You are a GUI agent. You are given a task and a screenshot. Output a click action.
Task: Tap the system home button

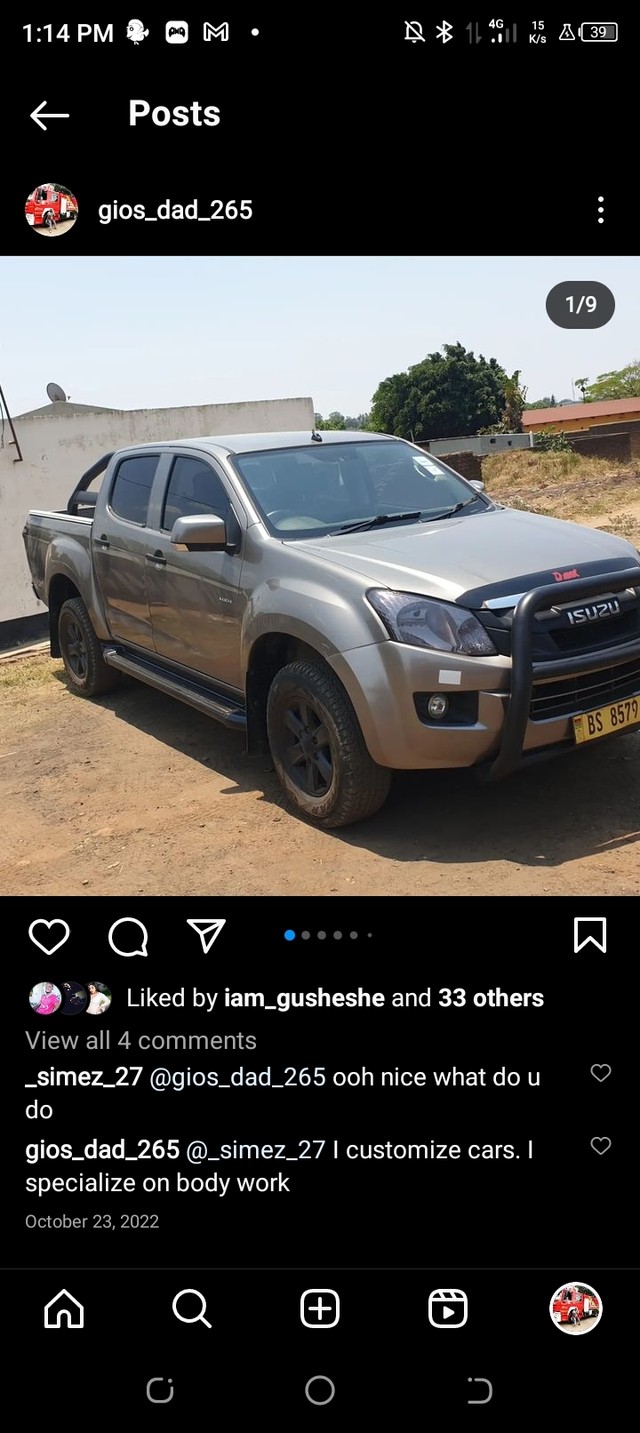(x=320, y=1390)
